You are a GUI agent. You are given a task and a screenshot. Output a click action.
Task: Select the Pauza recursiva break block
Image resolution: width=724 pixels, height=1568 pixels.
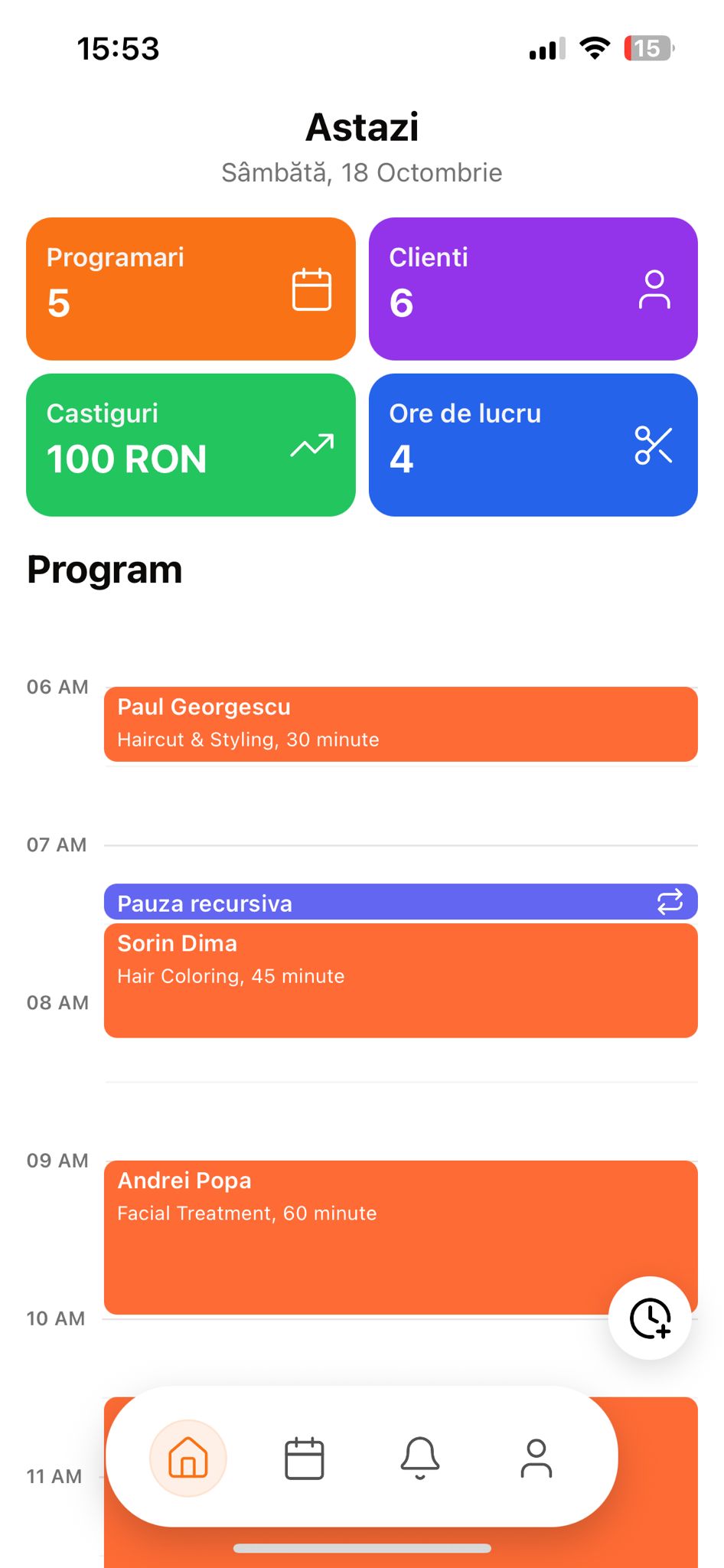point(383,903)
